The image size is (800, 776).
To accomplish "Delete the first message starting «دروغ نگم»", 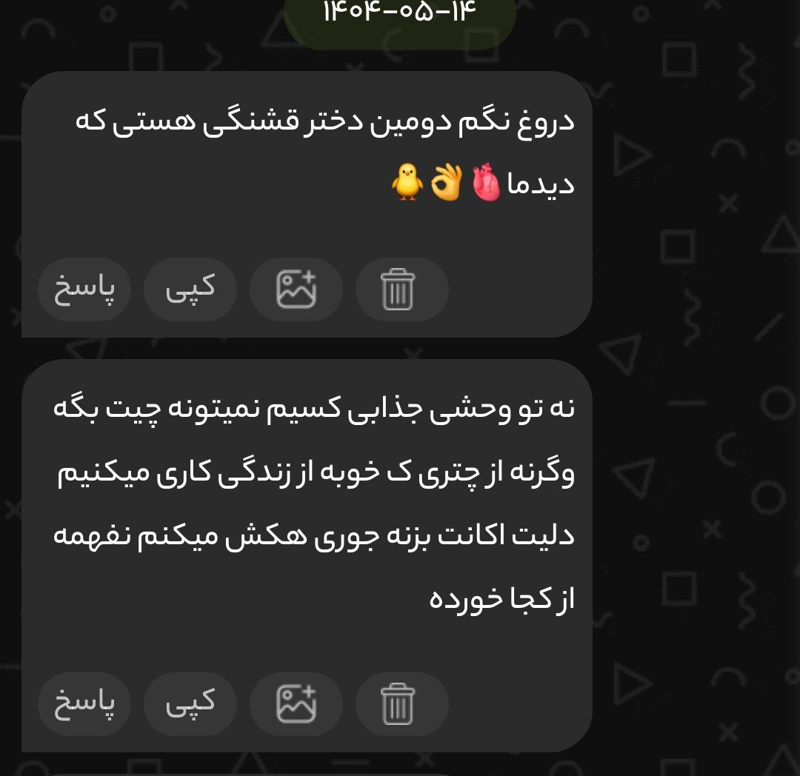I will click(x=398, y=290).
